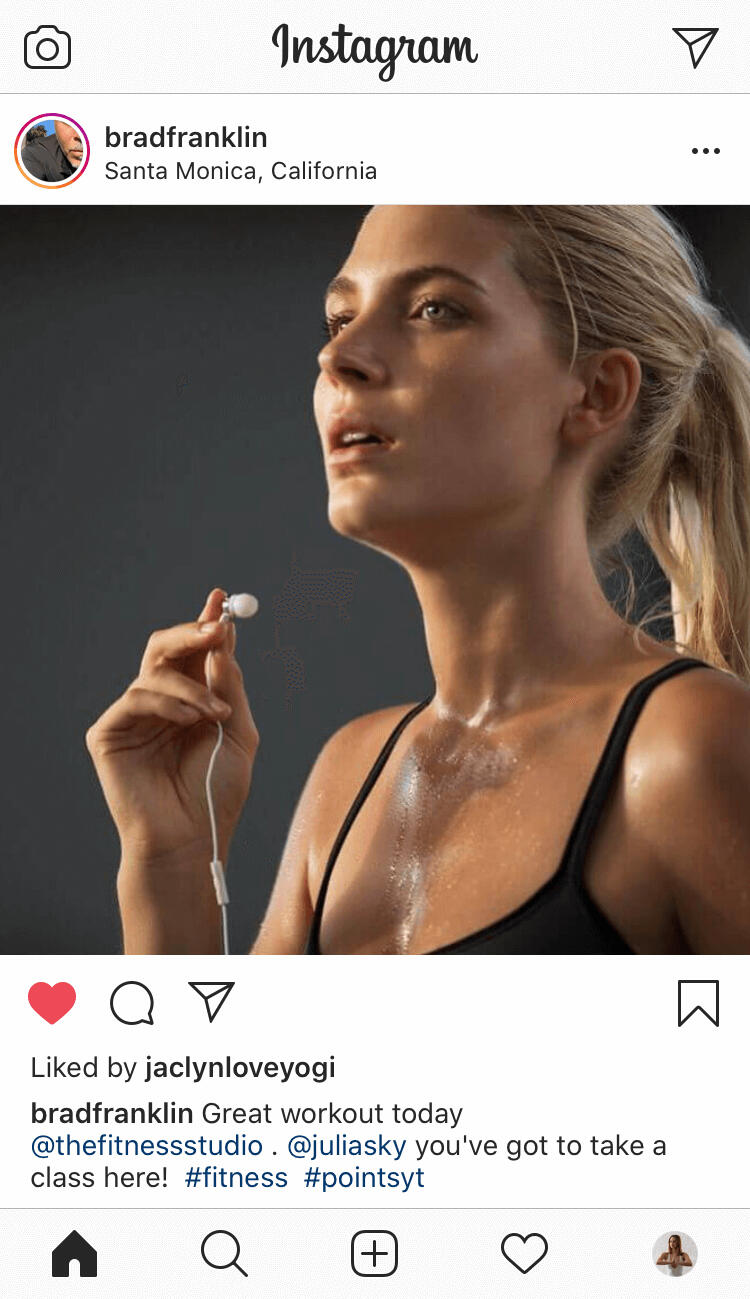Open direct messages paper plane
The image size is (750, 1299).
695,47
